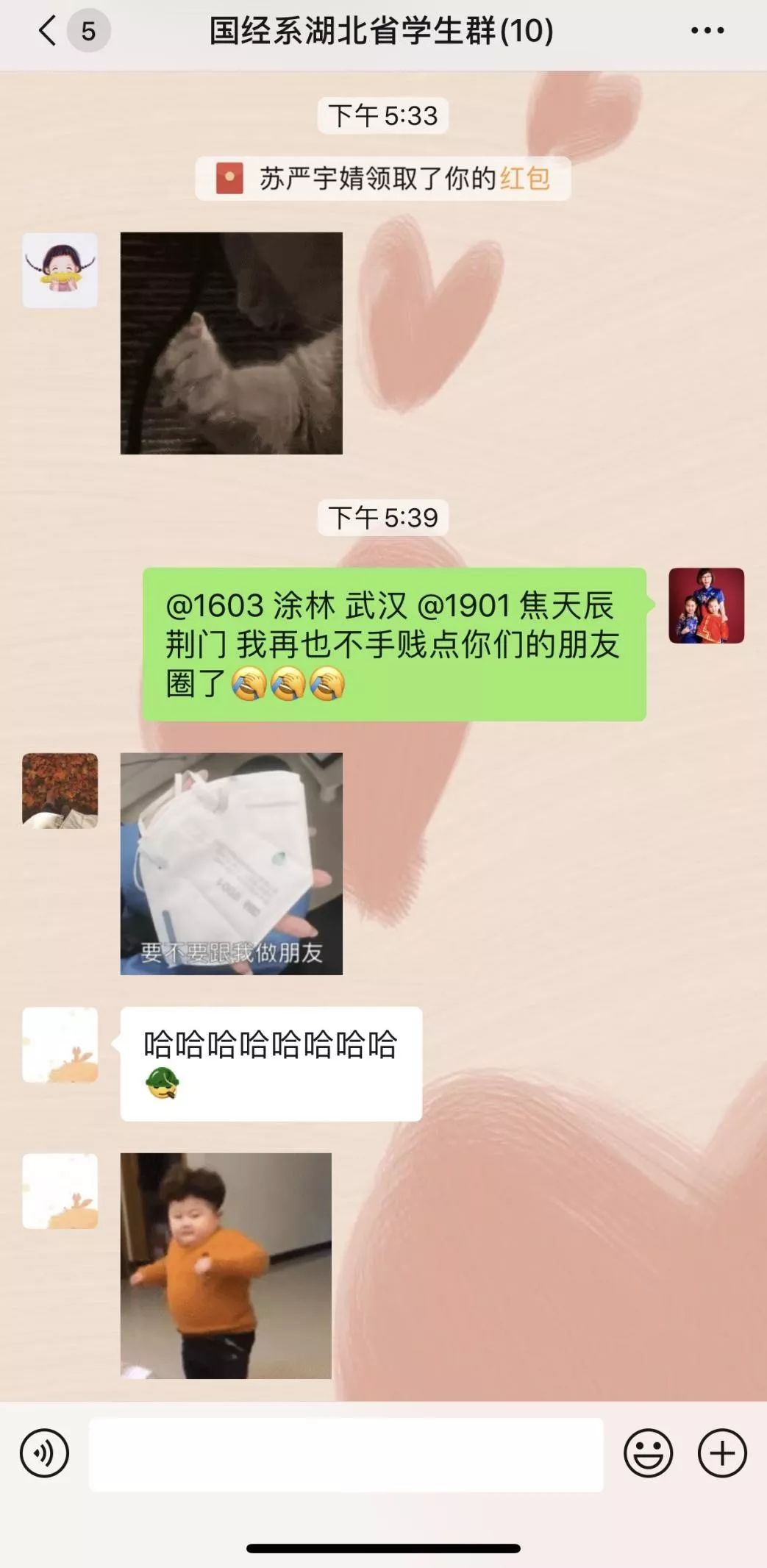Tap the 红包 link in the notice
The width and height of the screenshot is (767, 1568).
tap(525, 179)
